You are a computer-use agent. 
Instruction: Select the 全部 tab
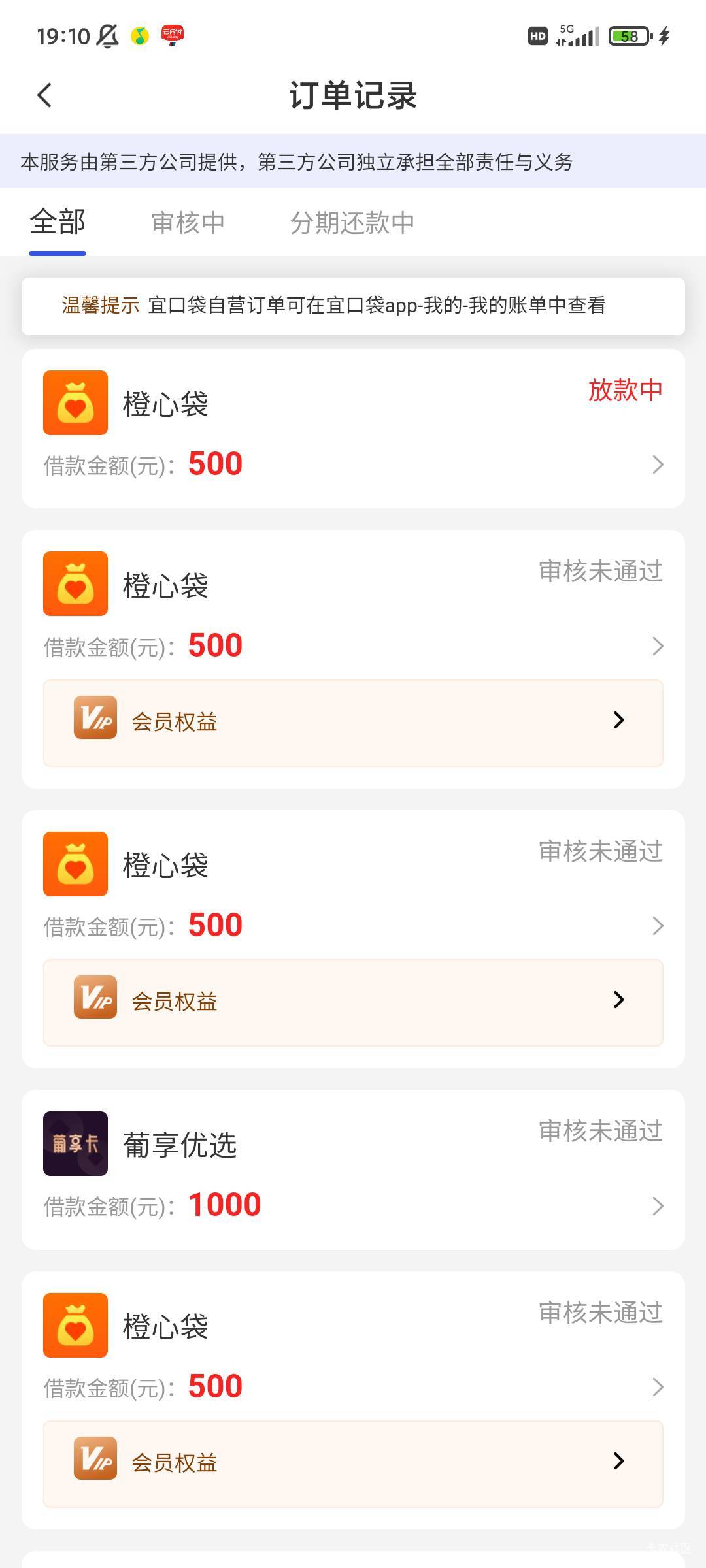[58, 221]
